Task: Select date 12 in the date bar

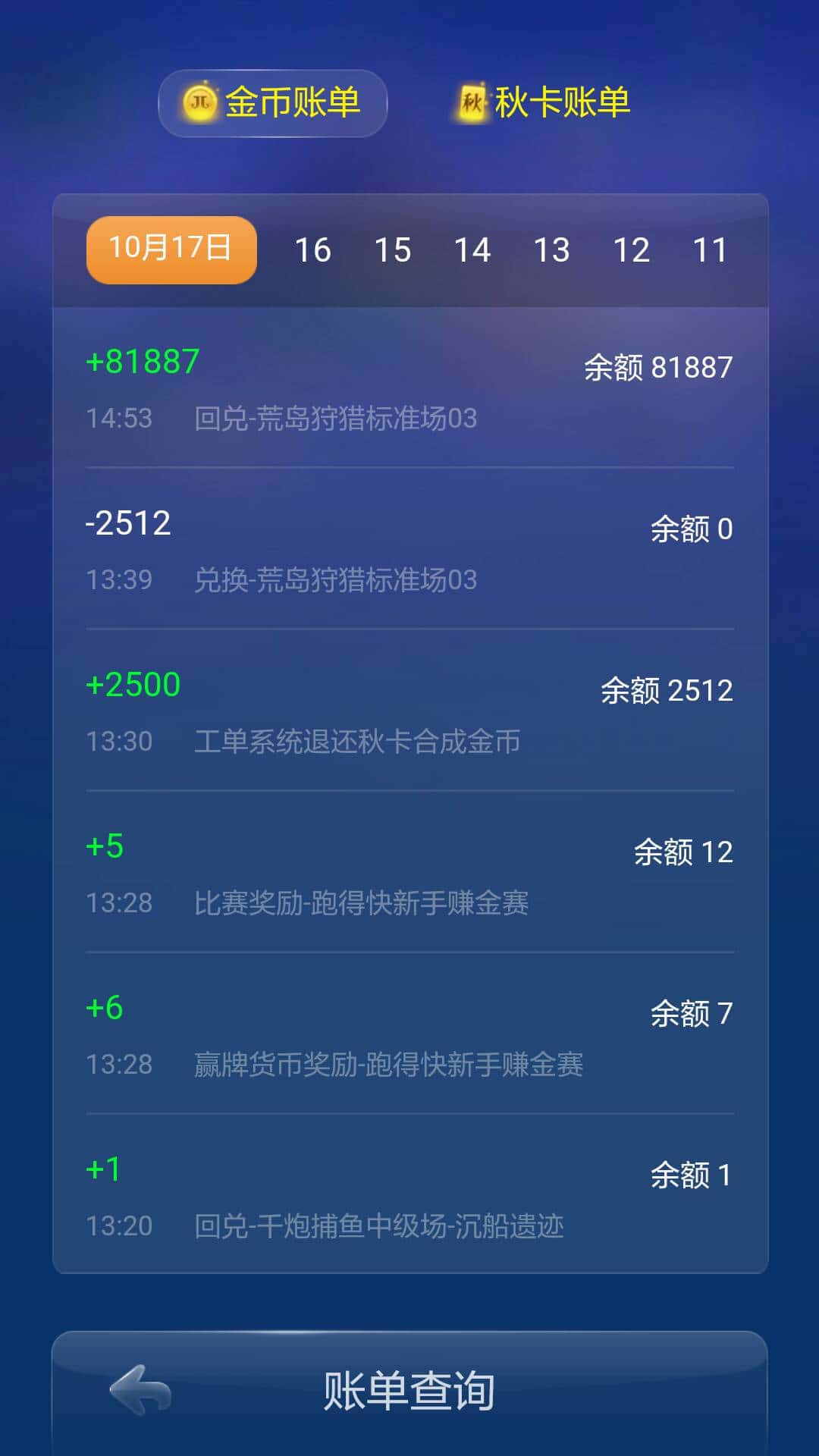Action: pyautogui.click(x=632, y=249)
